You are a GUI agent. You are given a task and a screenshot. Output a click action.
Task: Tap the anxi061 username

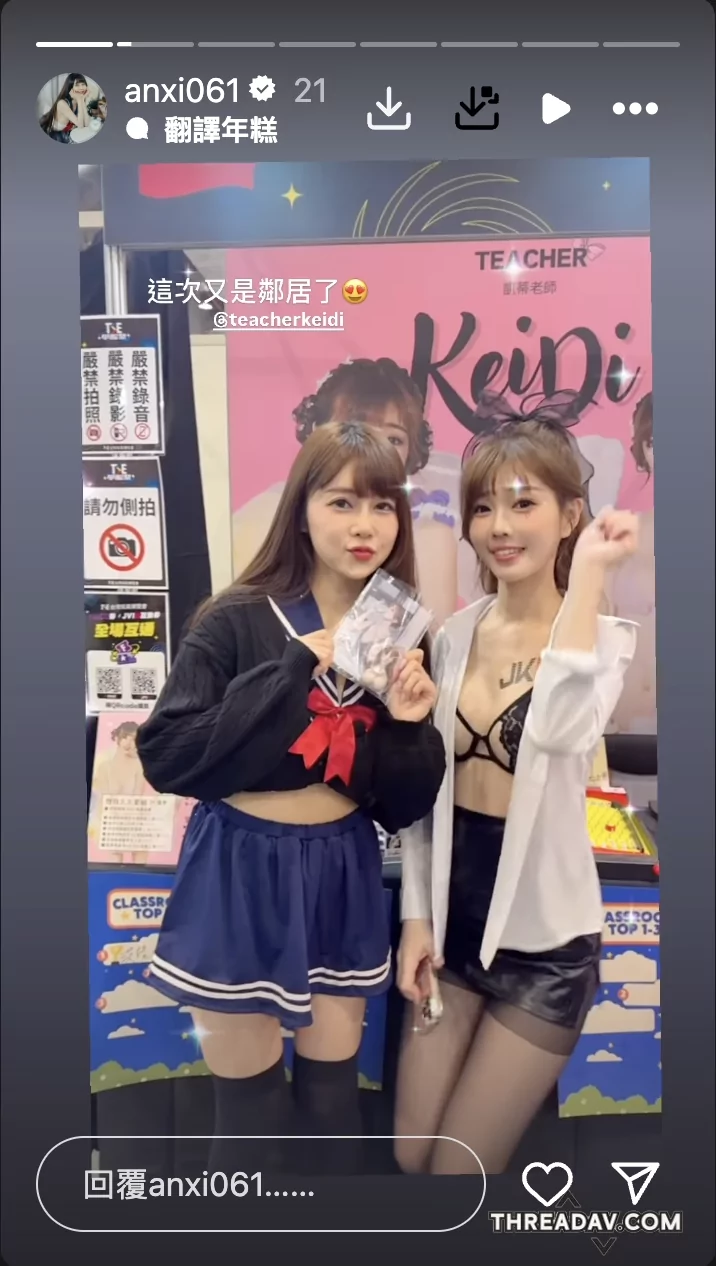183,91
